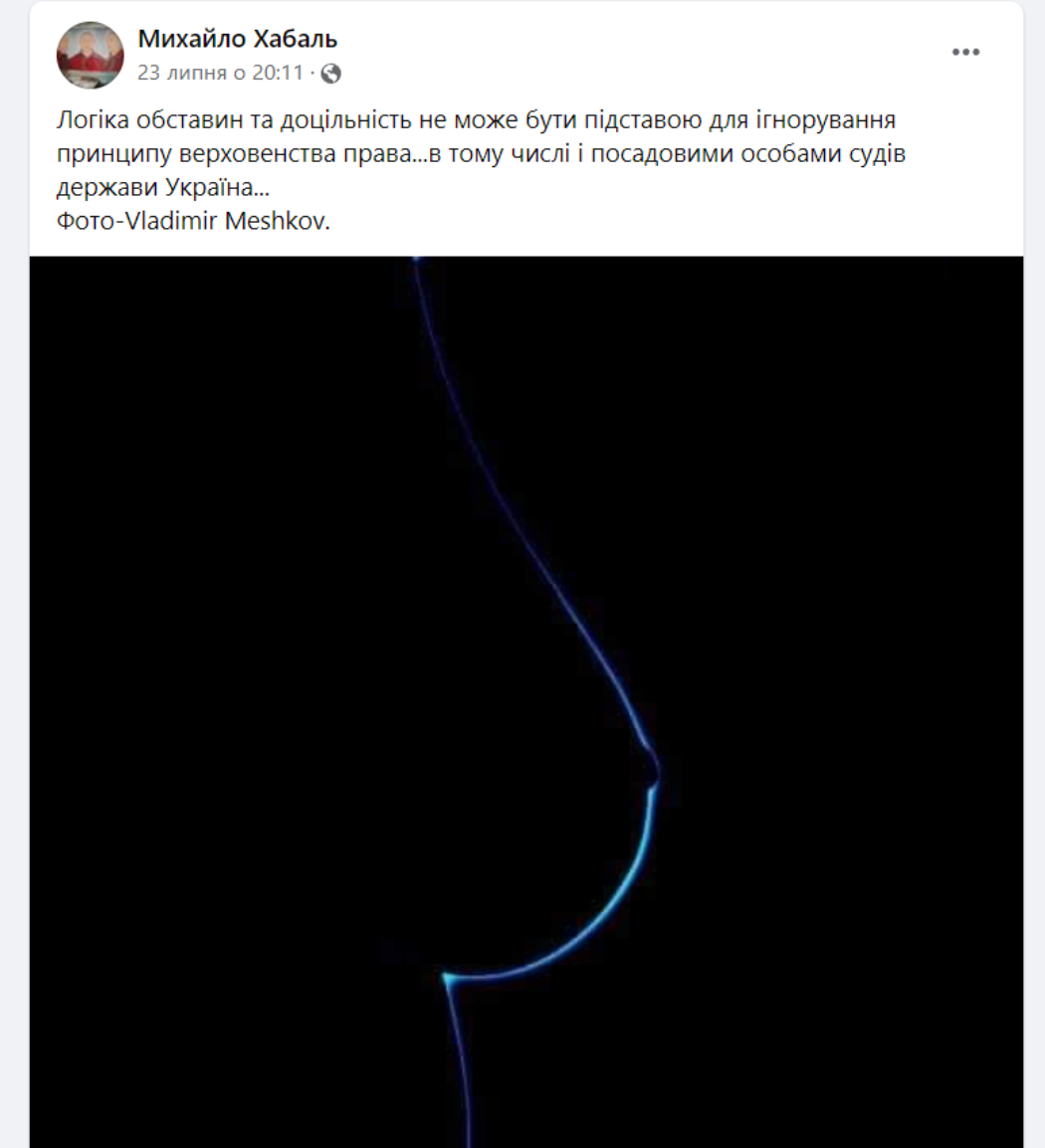Open the post's three-dot options menu
The width and height of the screenshot is (1045, 1148).
click(x=965, y=53)
